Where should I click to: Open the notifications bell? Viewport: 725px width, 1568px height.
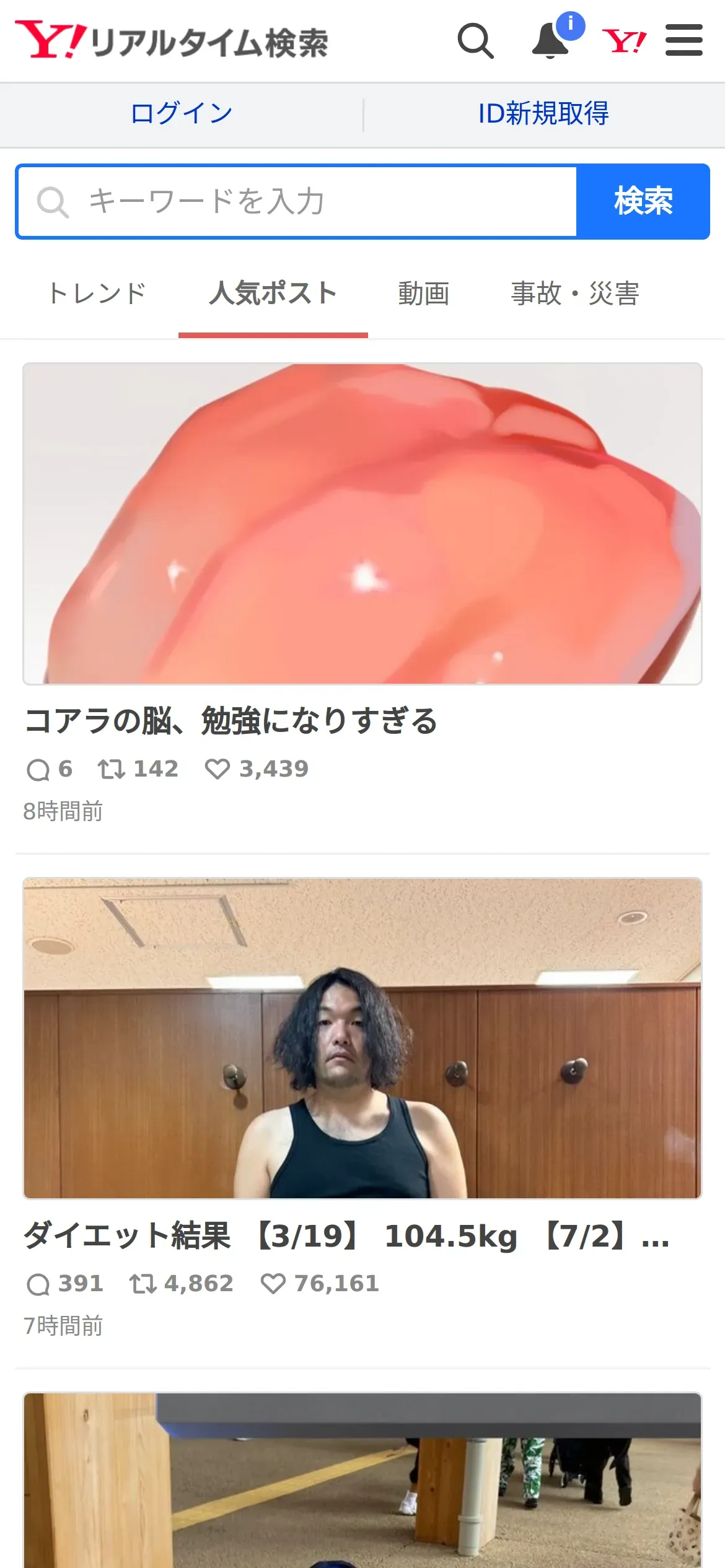551,41
